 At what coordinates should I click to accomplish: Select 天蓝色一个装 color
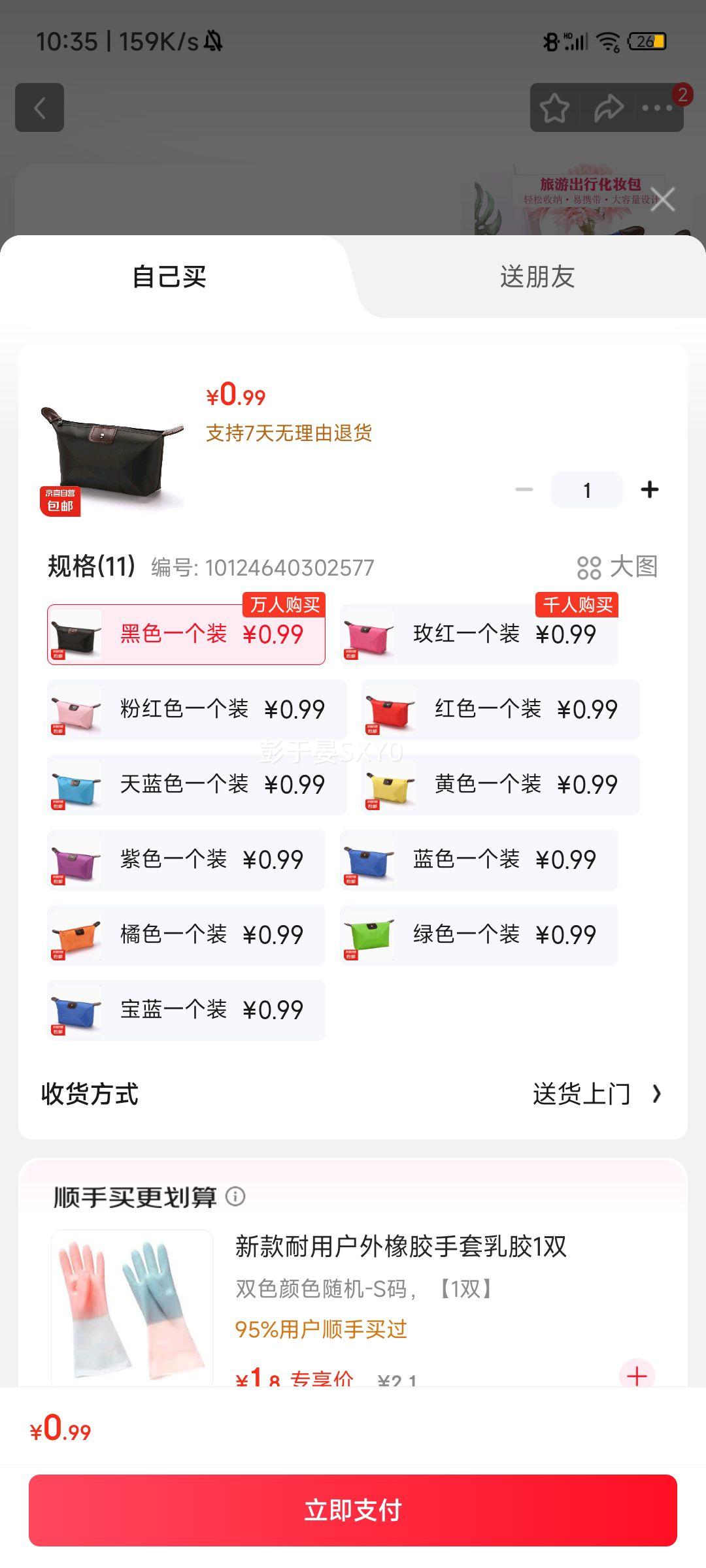click(197, 785)
